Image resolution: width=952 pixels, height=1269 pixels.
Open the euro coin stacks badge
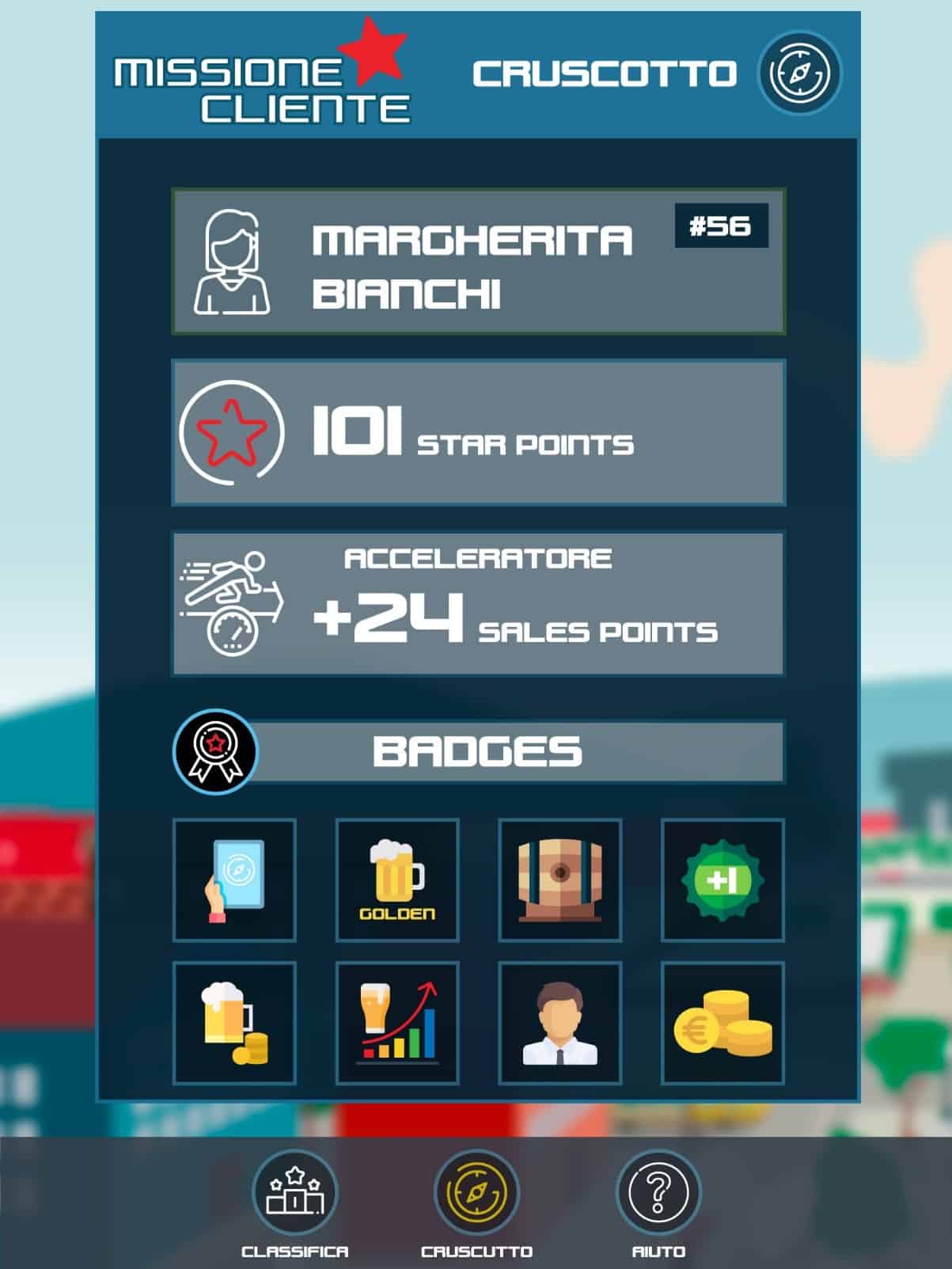pos(723,1023)
